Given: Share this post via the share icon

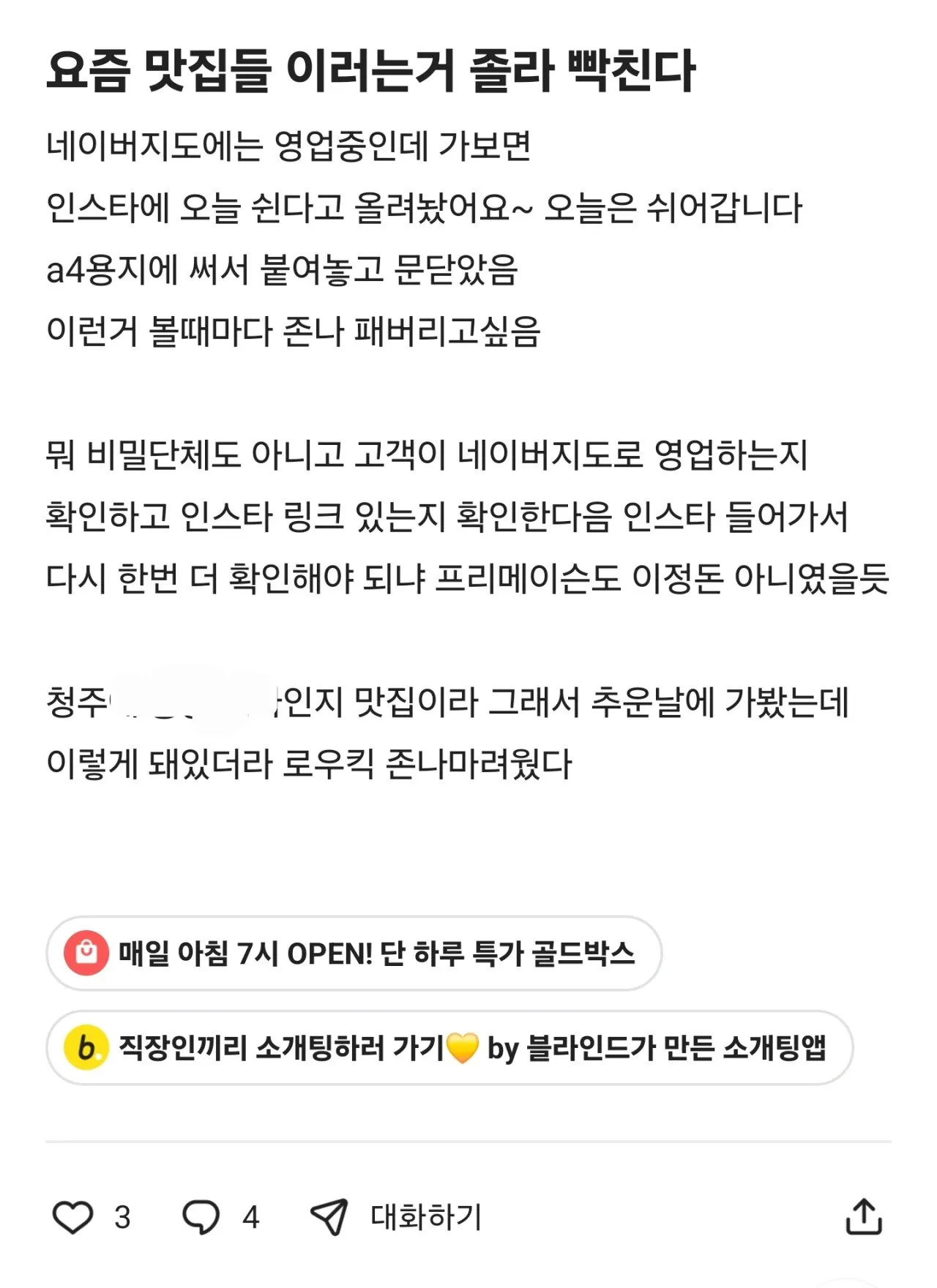Looking at the screenshot, I should [x=864, y=1217].
